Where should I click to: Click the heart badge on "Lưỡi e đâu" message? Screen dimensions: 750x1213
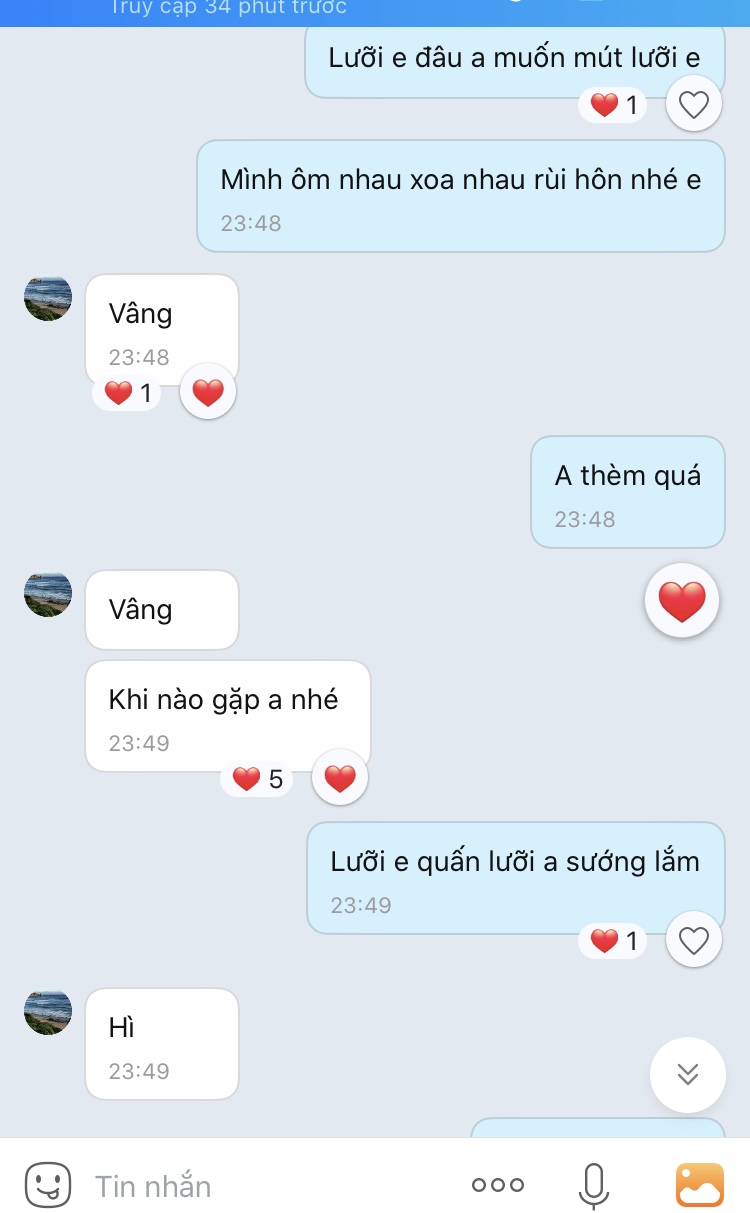pos(612,103)
